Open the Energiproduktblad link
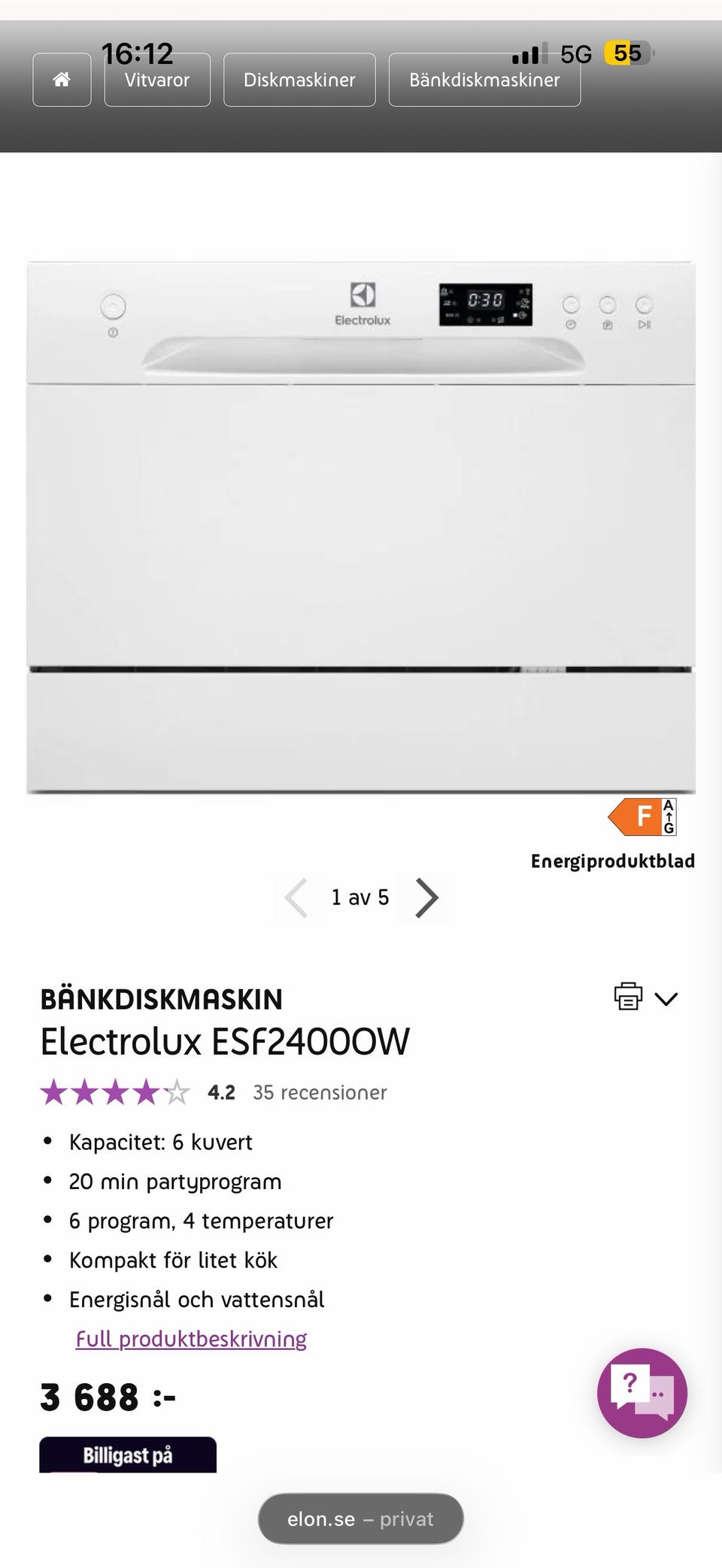The height and width of the screenshot is (1568, 722). [612, 861]
